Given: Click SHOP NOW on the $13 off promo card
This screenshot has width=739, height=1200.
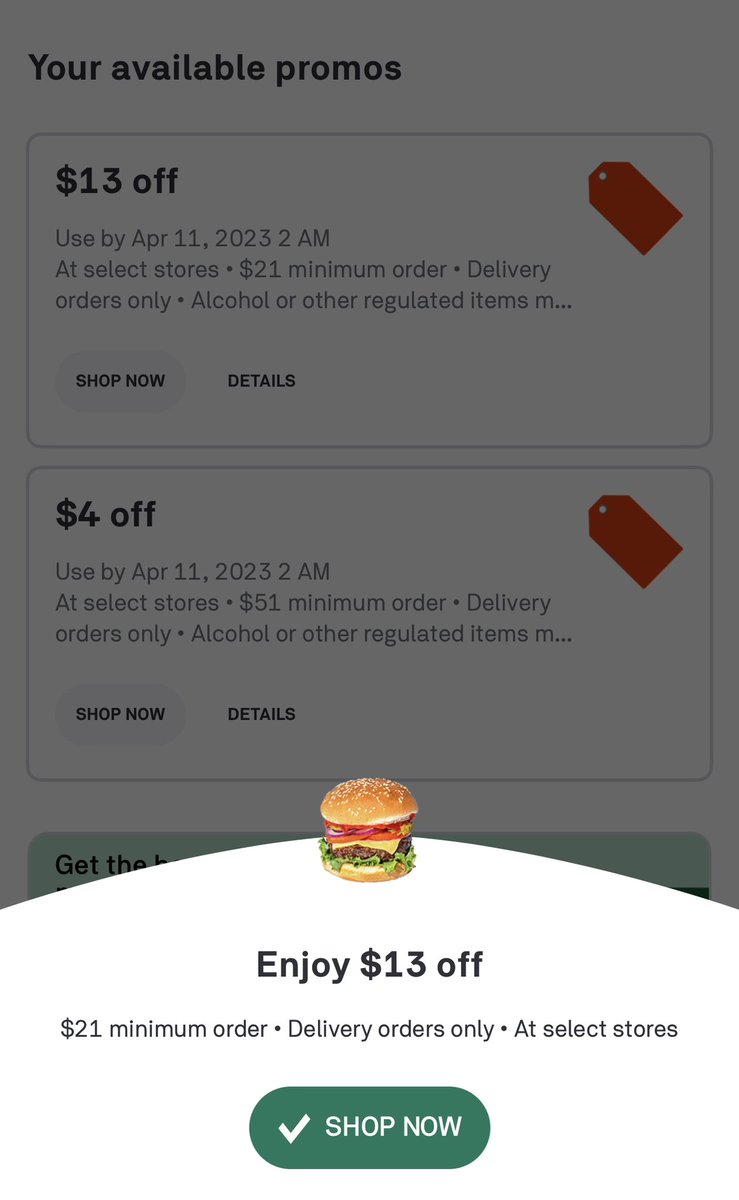Looking at the screenshot, I should coord(120,381).
